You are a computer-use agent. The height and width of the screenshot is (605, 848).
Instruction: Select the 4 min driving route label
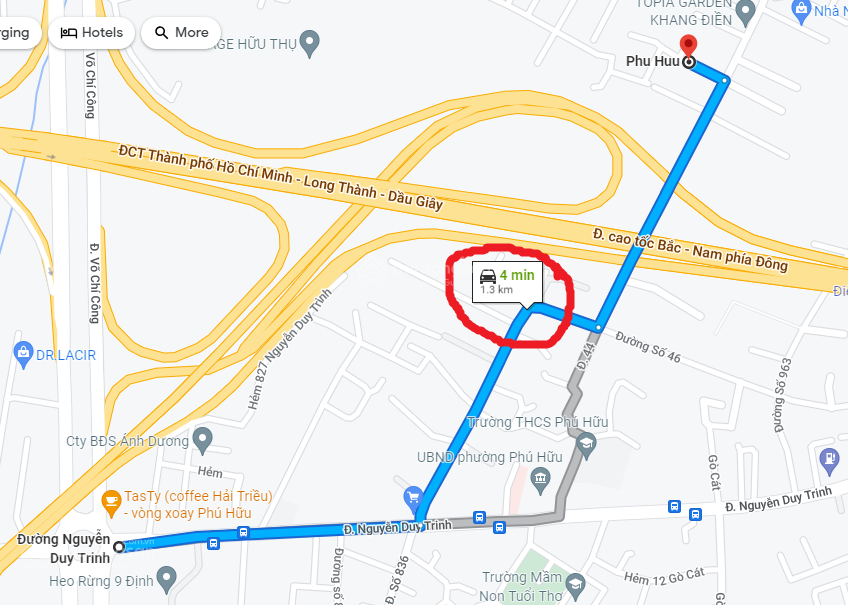[506, 281]
